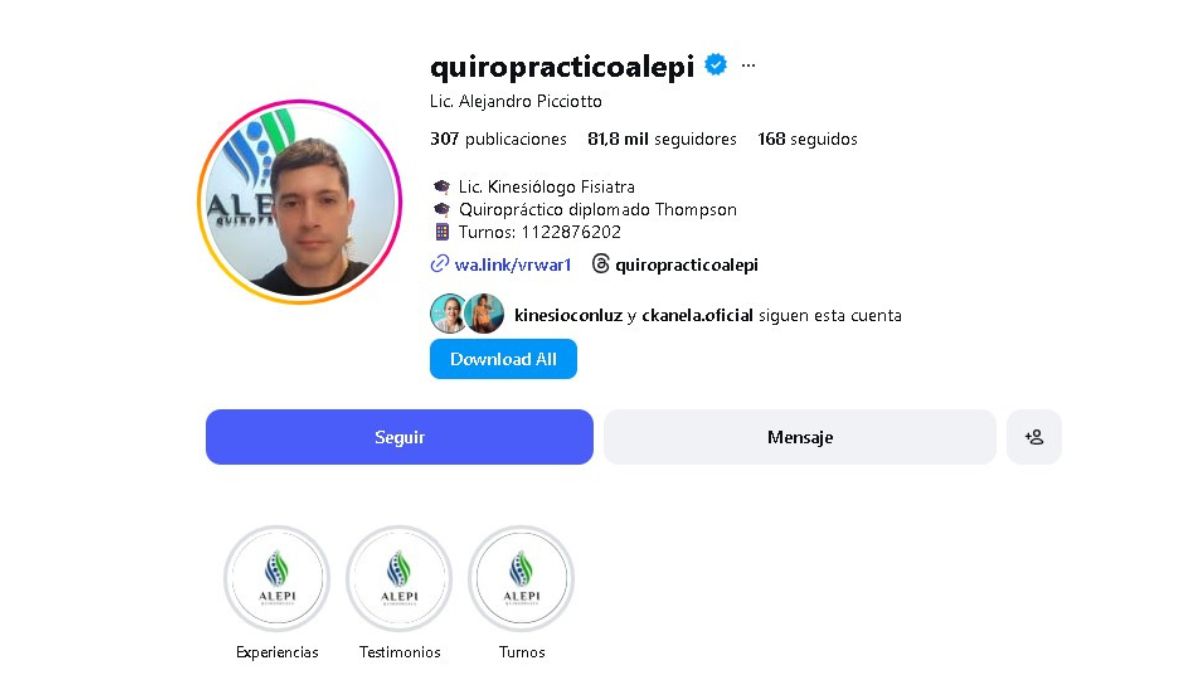Open the quiropracticoalepi Threads profile
The height and width of the screenshot is (675, 1200).
pos(686,265)
